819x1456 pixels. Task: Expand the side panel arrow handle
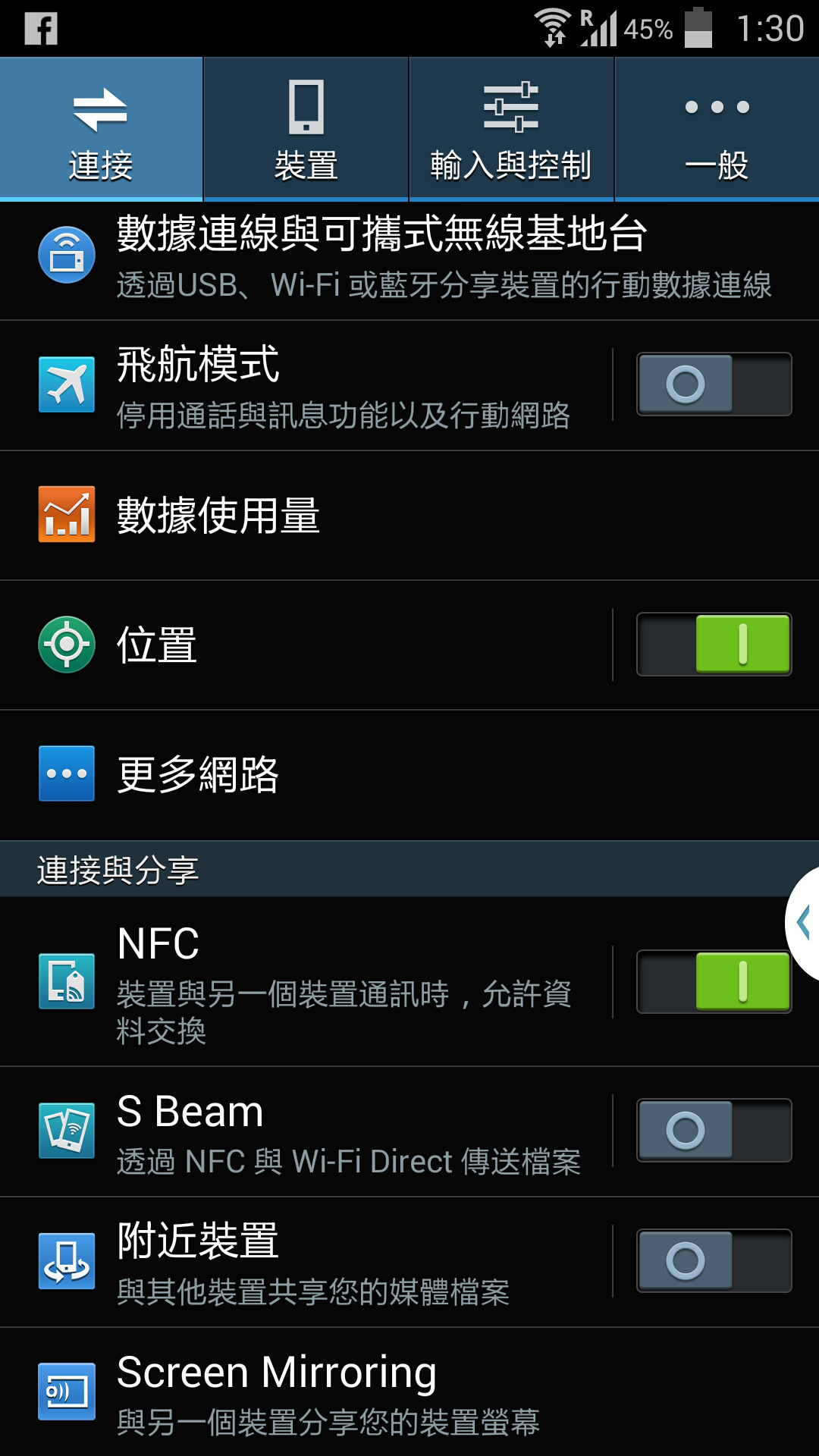[x=803, y=924]
